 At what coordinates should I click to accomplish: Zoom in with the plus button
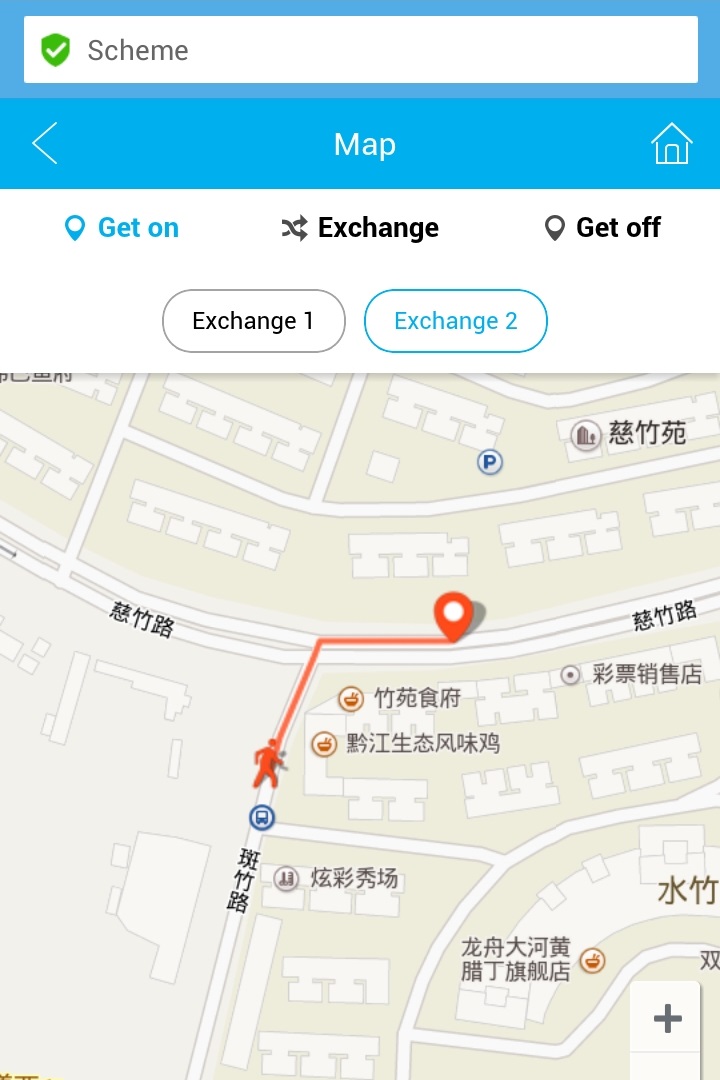[666, 1018]
